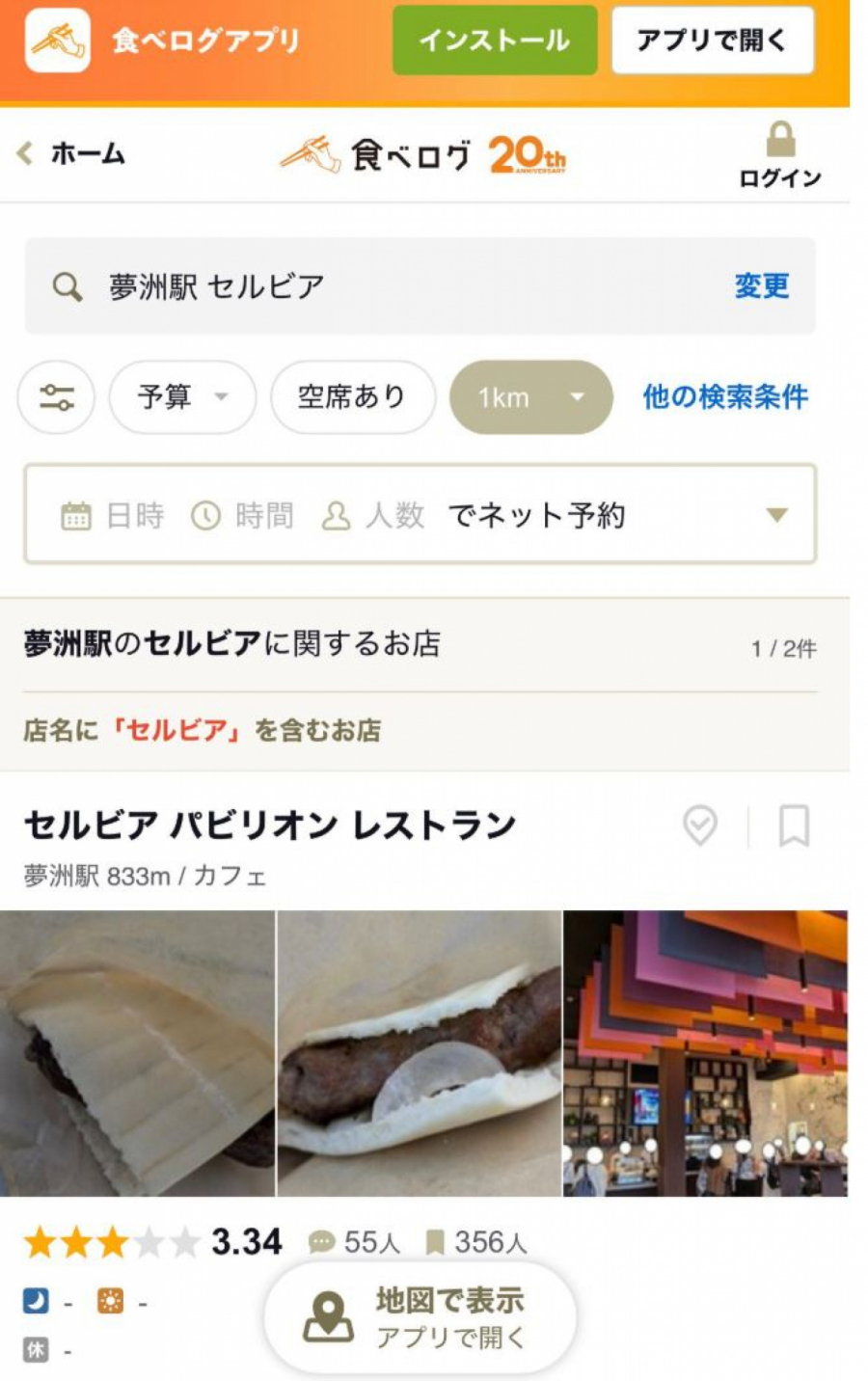This screenshot has width=868, height=1381.
Task: Expand the ネット予約 date and time picker
Action: [x=420, y=515]
